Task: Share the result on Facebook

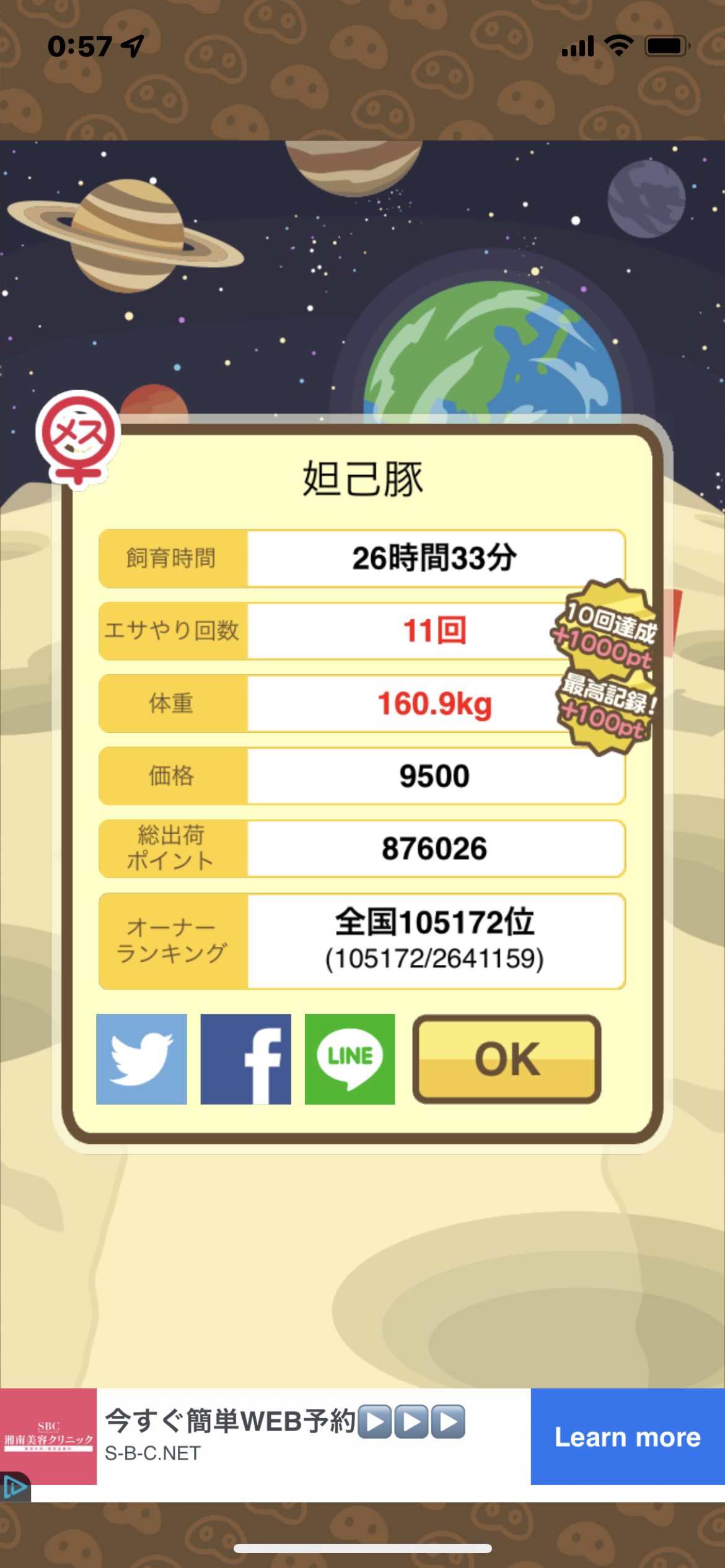Action: tap(245, 1059)
